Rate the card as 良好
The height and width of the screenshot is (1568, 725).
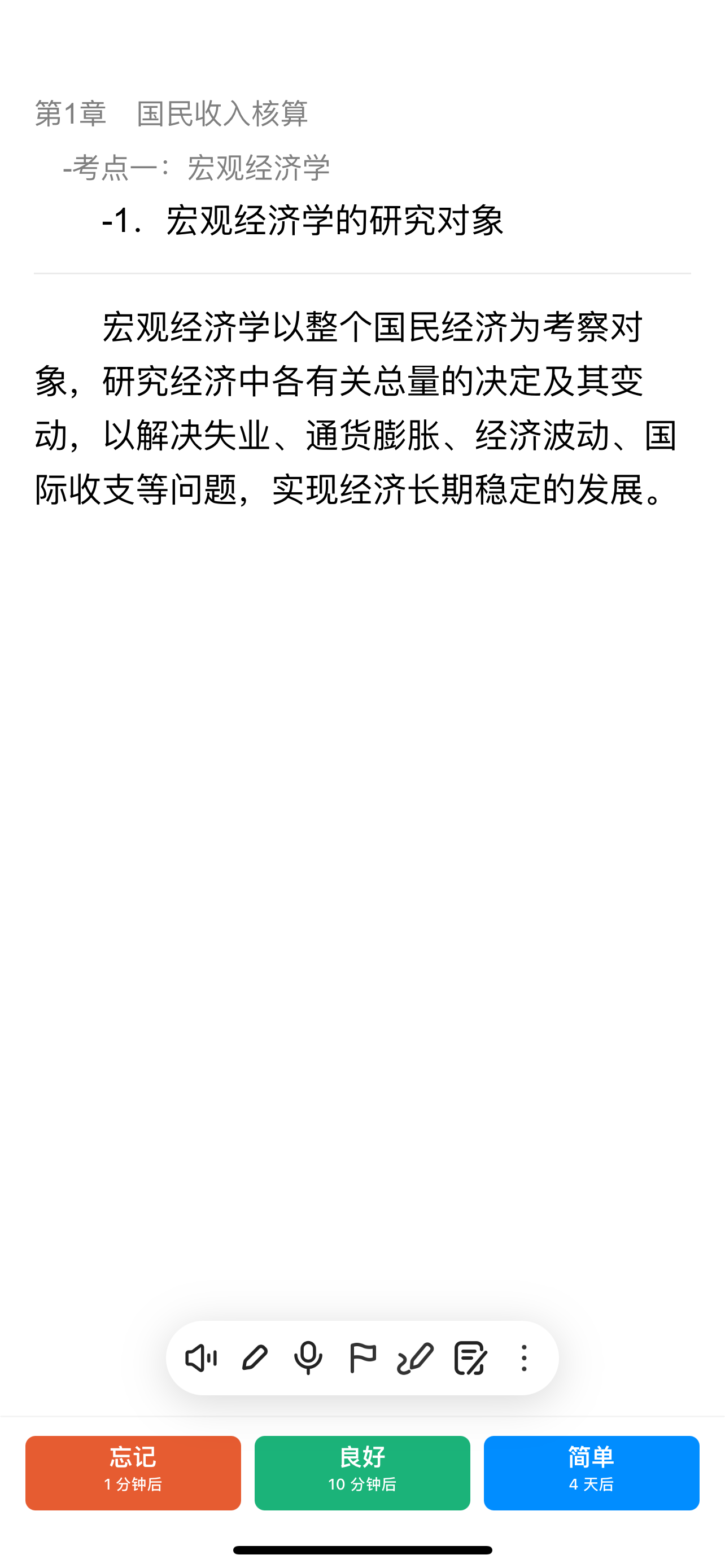coord(362,1473)
